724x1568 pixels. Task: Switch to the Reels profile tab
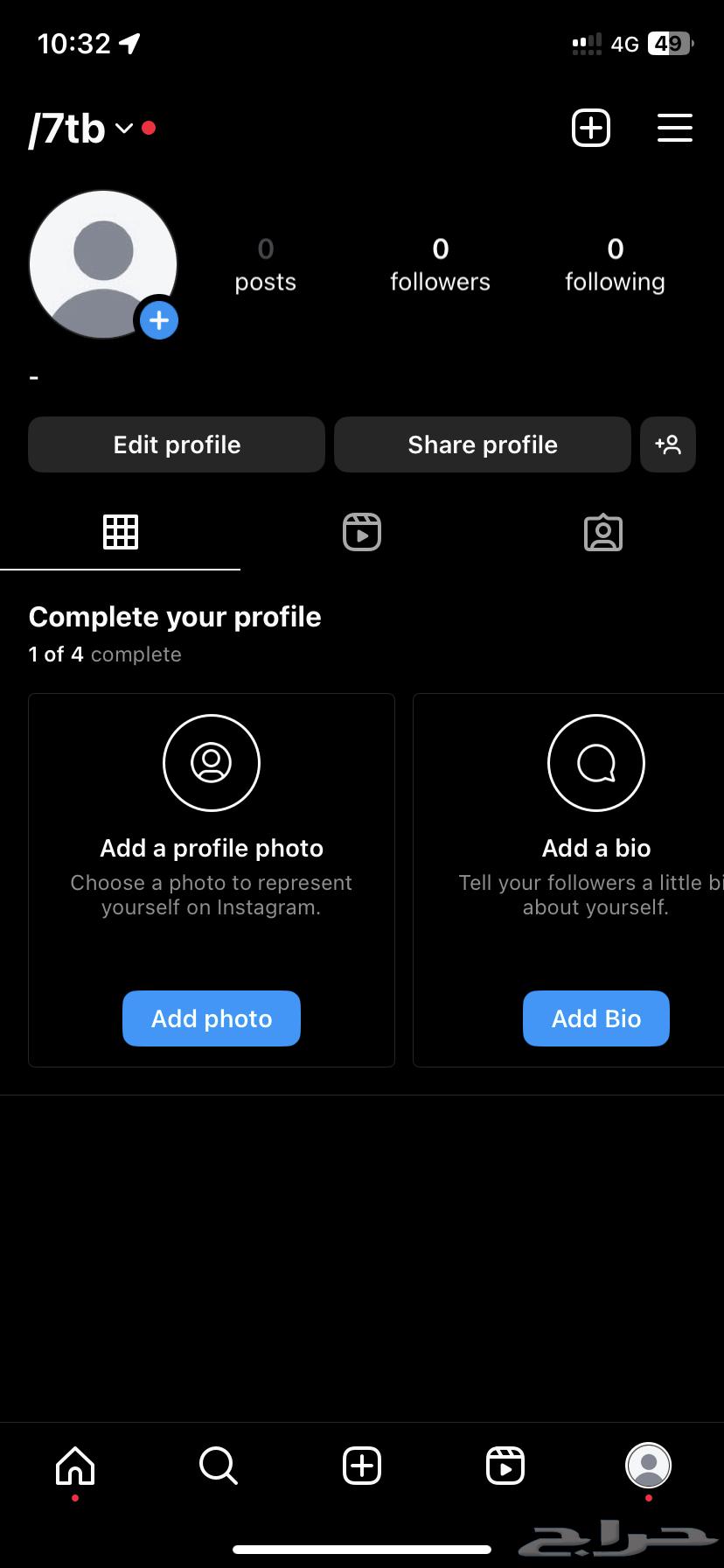[362, 532]
